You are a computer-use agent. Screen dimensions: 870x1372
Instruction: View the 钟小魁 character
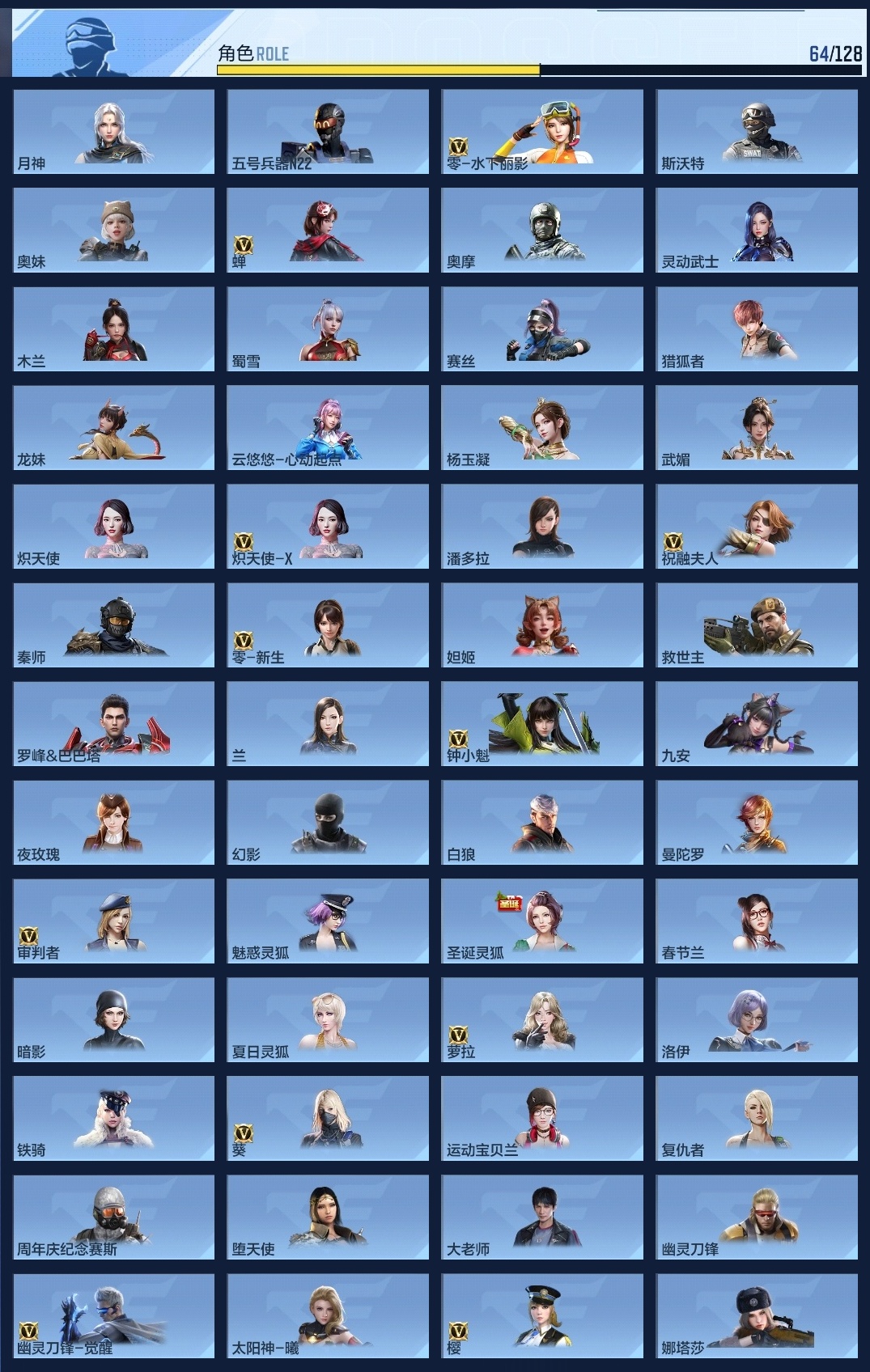542,723
